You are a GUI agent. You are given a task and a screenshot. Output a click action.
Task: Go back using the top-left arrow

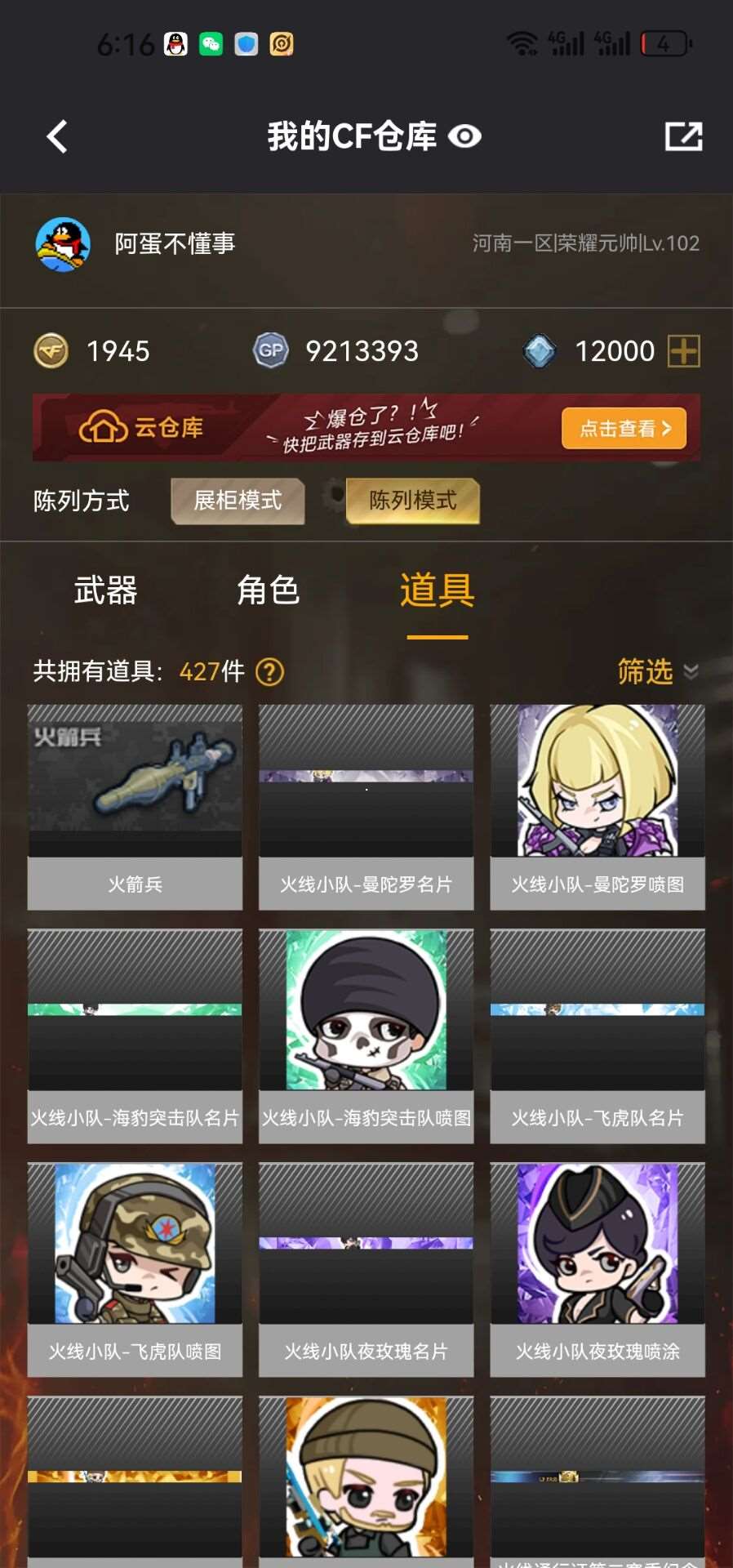tap(56, 136)
